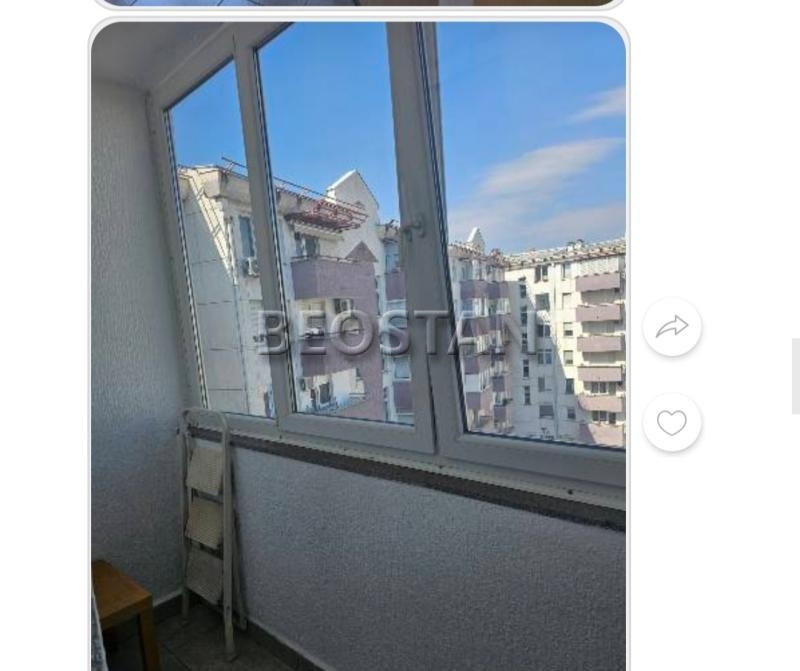
Task: Save listing with the heart icon
Action: [x=672, y=422]
